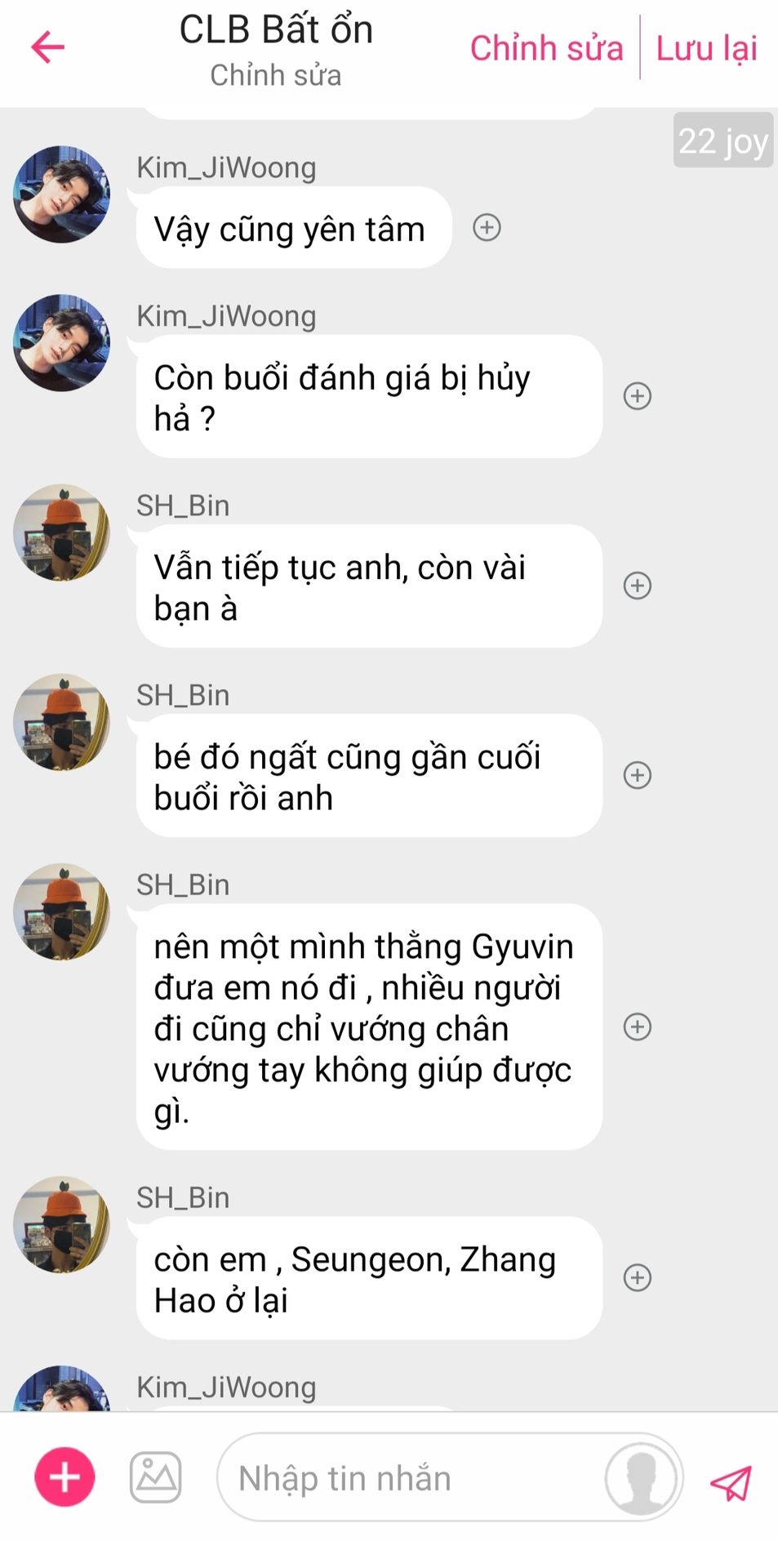Tap plus icon beside "Còn buổi đánh giá bị hủy hả ?"

[638, 396]
